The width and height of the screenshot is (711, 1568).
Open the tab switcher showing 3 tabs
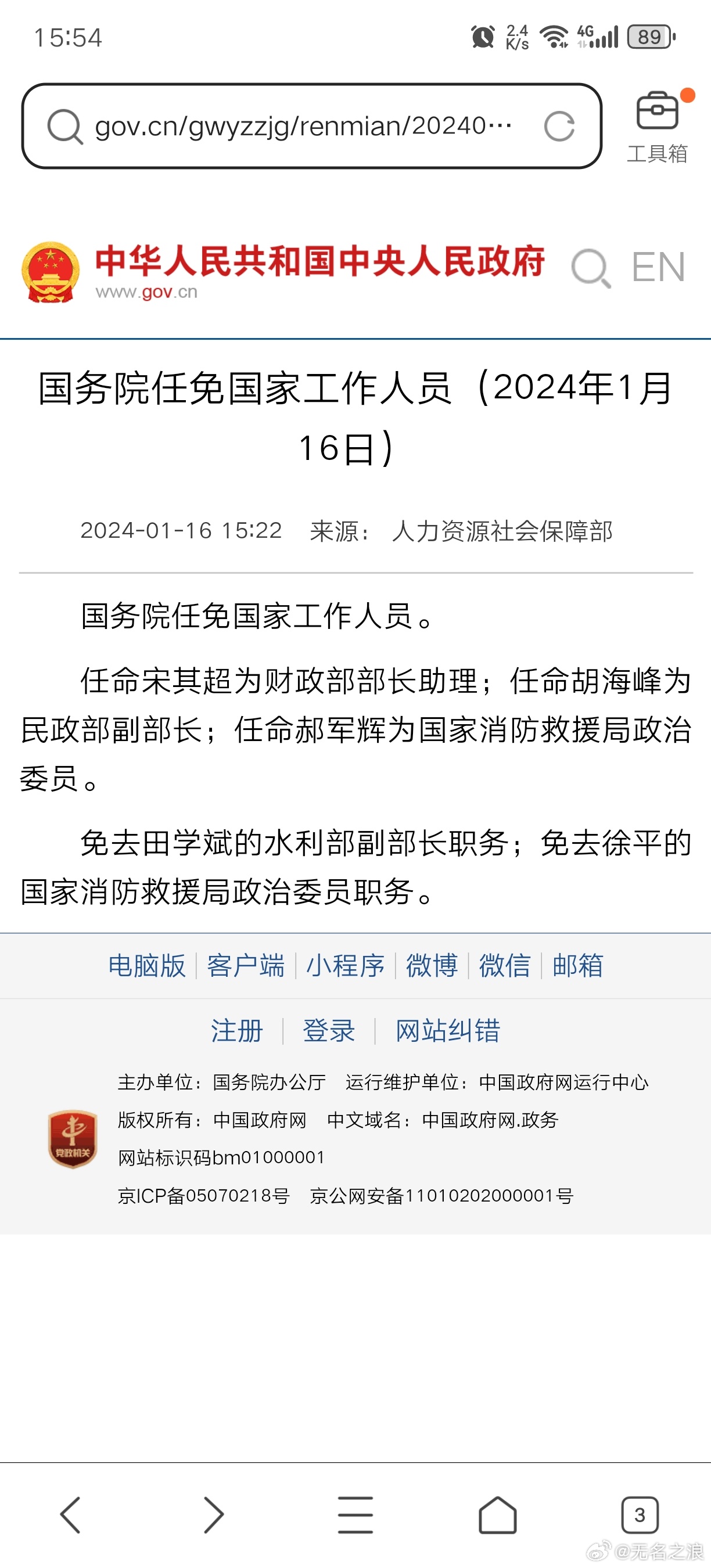tap(640, 1515)
